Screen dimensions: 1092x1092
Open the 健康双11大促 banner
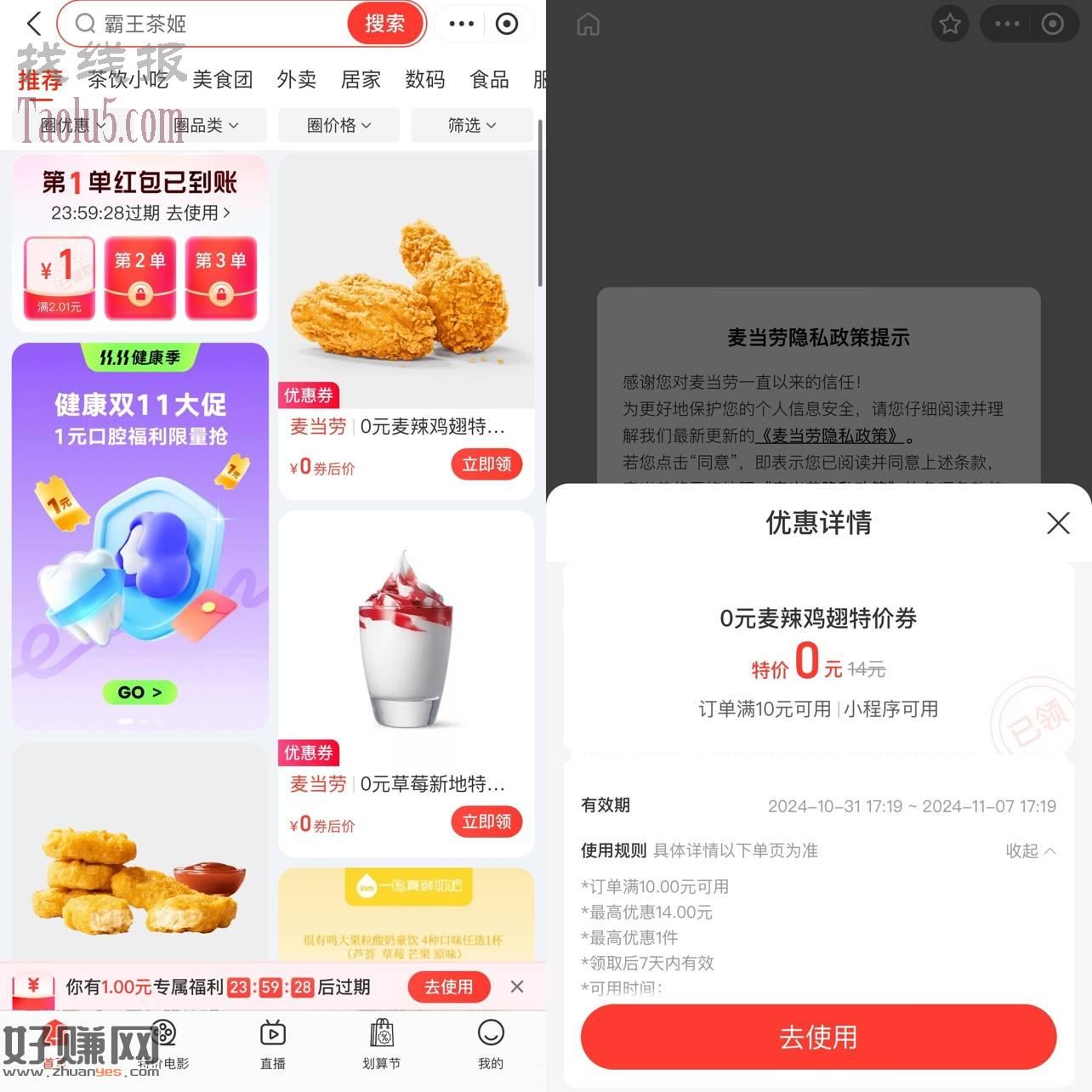tap(139, 536)
